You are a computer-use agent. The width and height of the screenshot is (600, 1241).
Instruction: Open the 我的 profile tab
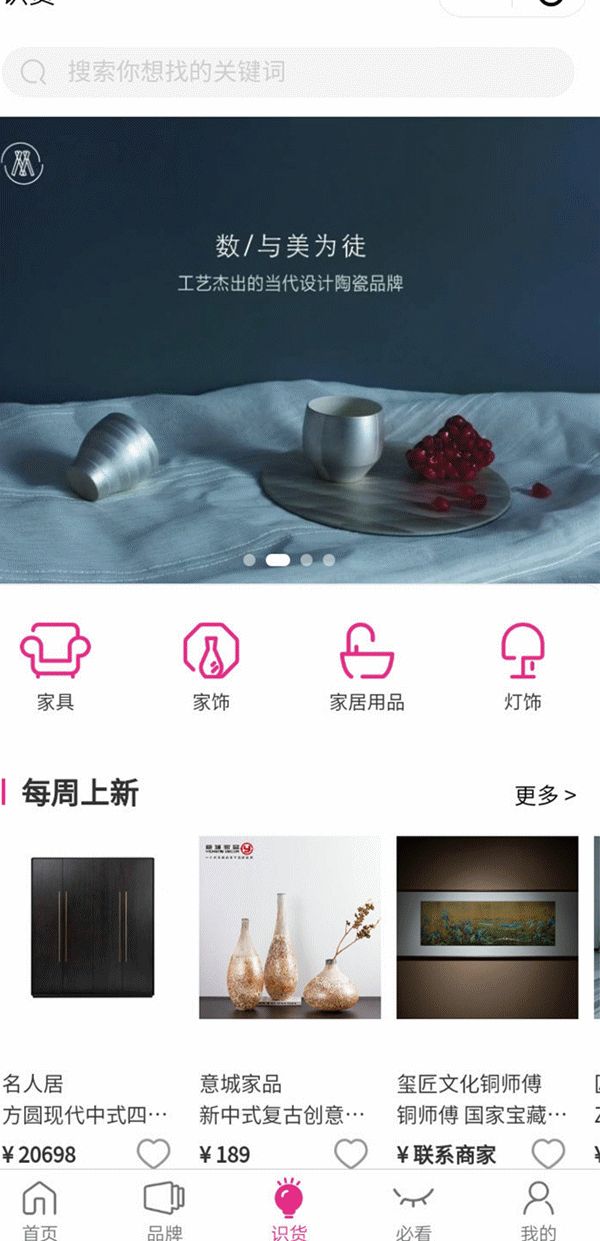click(539, 1208)
